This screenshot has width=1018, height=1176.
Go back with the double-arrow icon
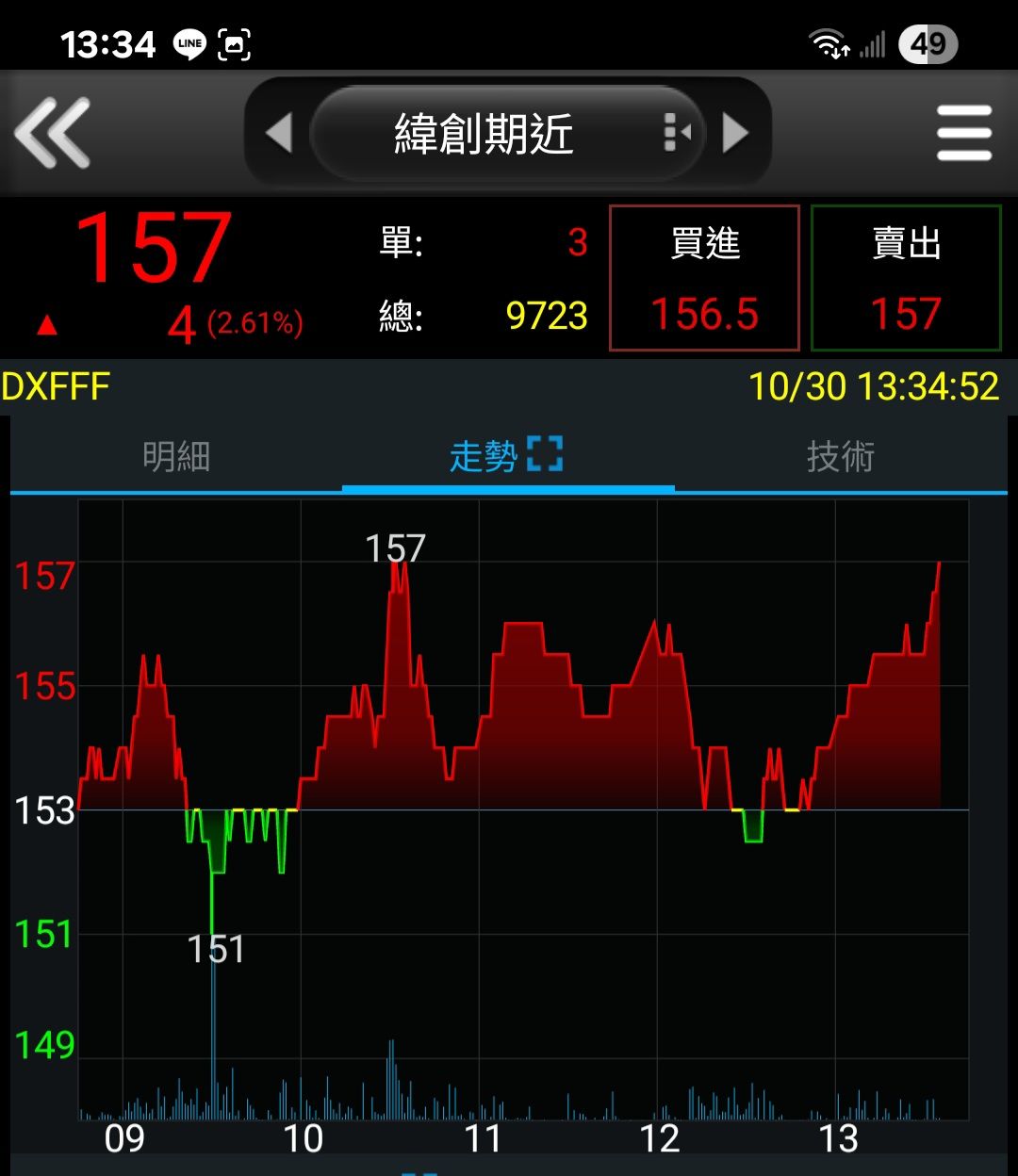click(x=53, y=133)
